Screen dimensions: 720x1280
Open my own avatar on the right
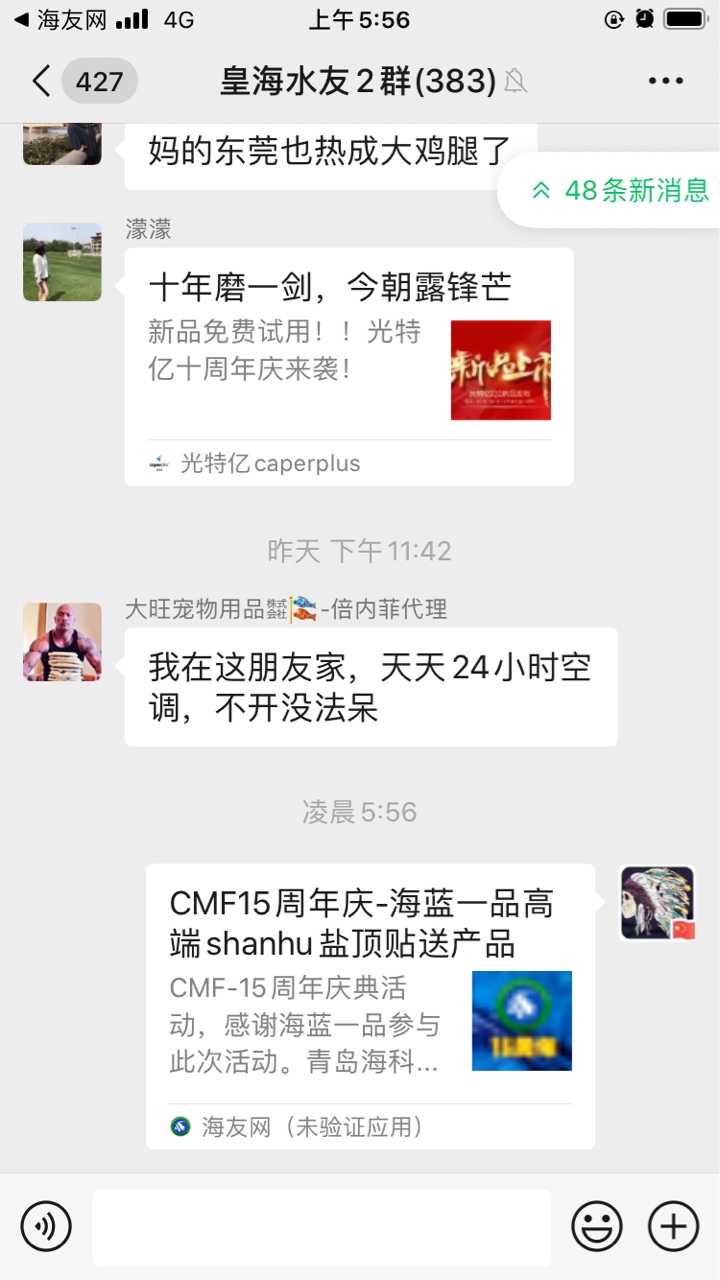point(657,903)
